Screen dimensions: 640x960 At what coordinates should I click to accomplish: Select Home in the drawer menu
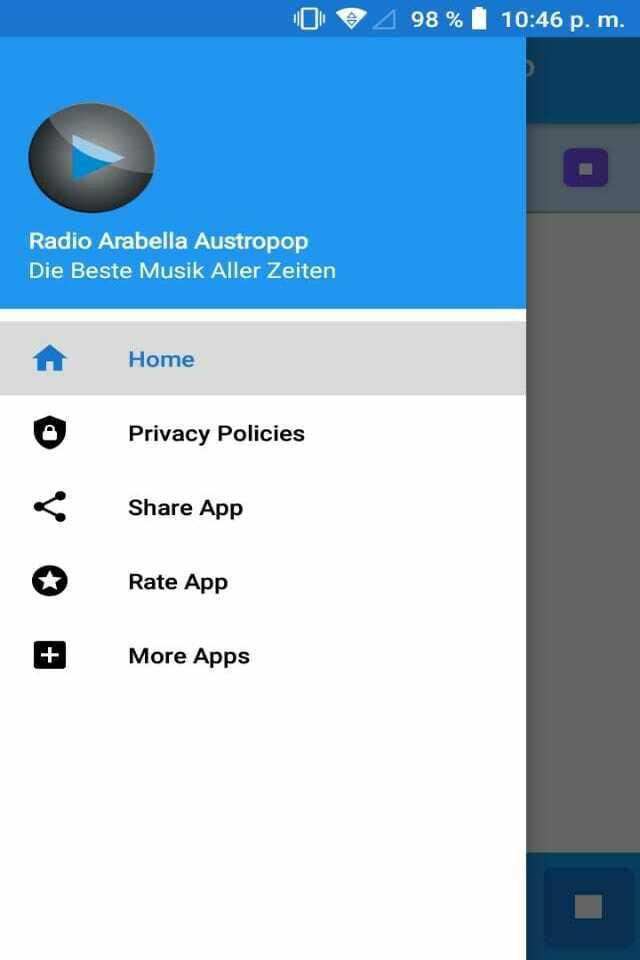pos(161,359)
